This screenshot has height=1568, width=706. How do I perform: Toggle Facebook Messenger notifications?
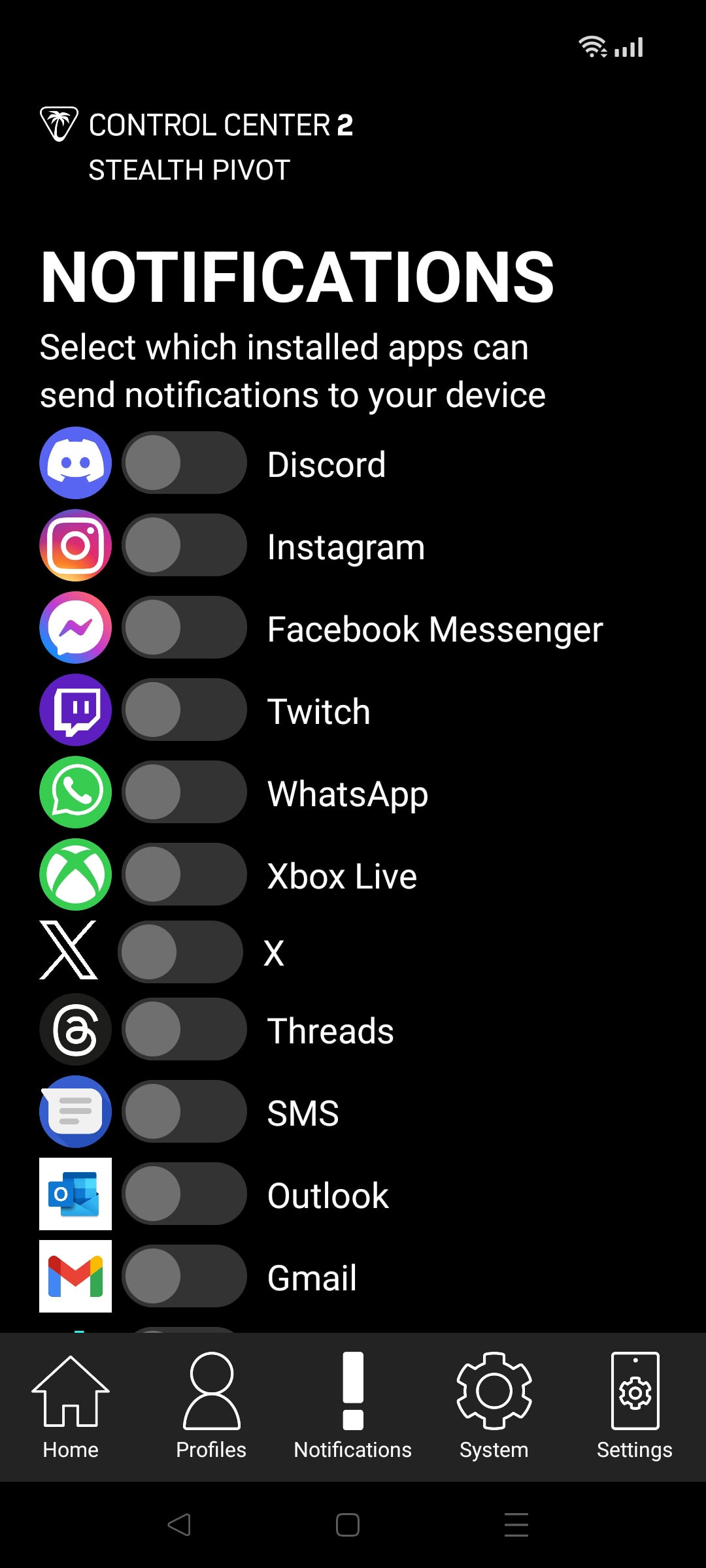click(184, 627)
